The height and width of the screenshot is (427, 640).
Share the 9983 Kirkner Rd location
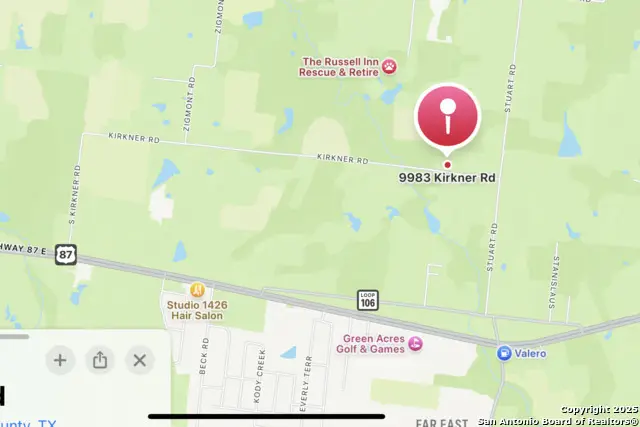(x=100, y=361)
